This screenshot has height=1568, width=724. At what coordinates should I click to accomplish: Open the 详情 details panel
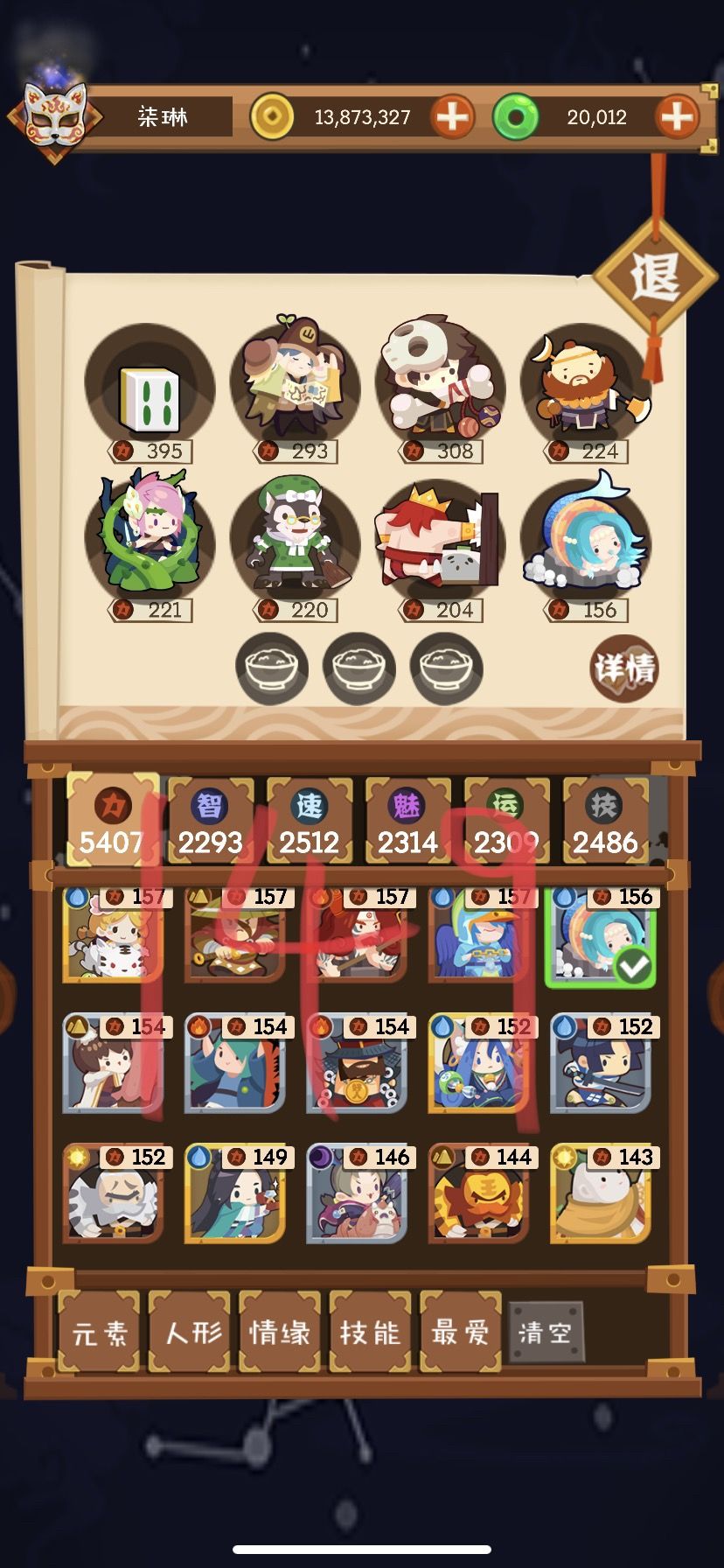pos(626,669)
